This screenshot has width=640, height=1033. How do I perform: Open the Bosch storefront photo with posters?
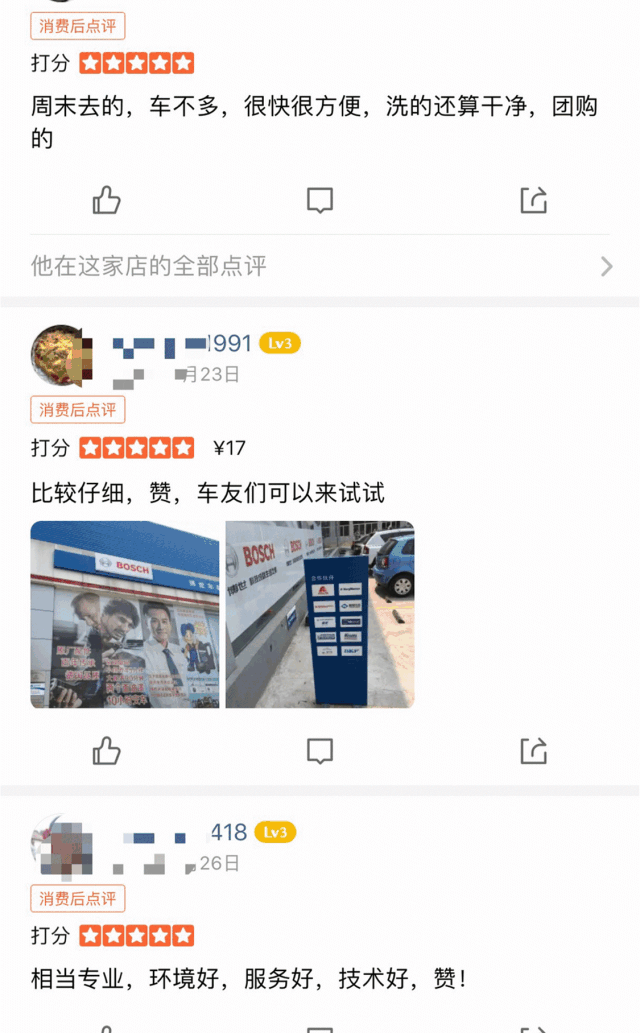point(125,614)
